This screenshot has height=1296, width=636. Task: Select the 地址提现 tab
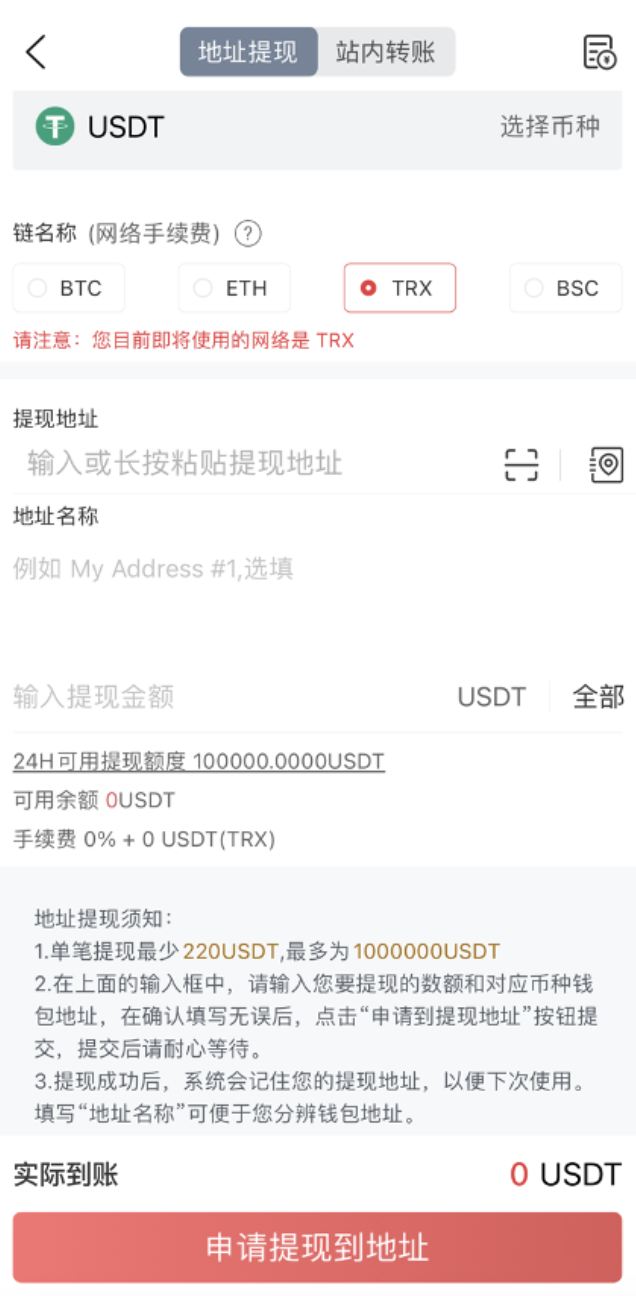248,52
